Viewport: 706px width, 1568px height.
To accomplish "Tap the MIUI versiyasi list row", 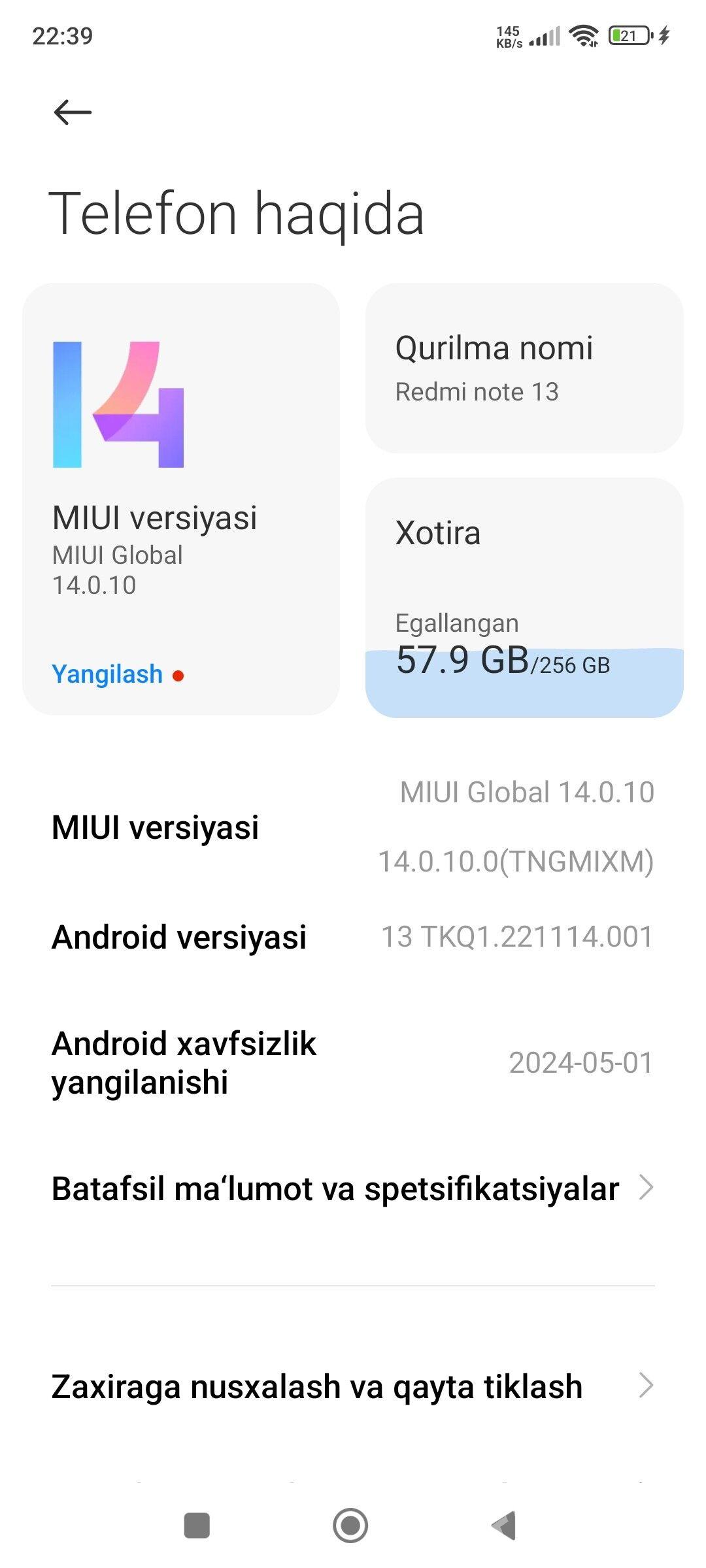I will pyautogui.click(x=353, y=827).
